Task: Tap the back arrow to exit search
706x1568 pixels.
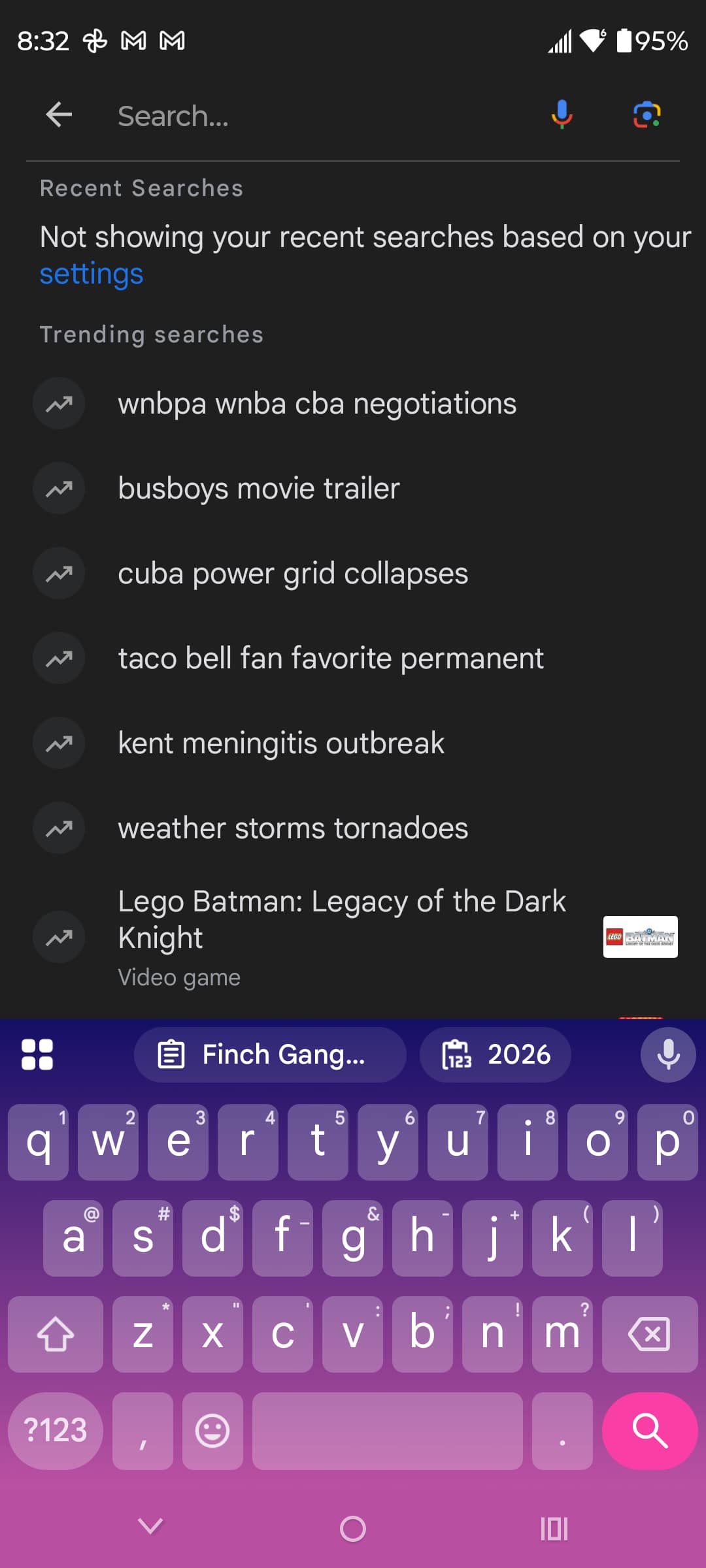Action: (x=59, y=115)
